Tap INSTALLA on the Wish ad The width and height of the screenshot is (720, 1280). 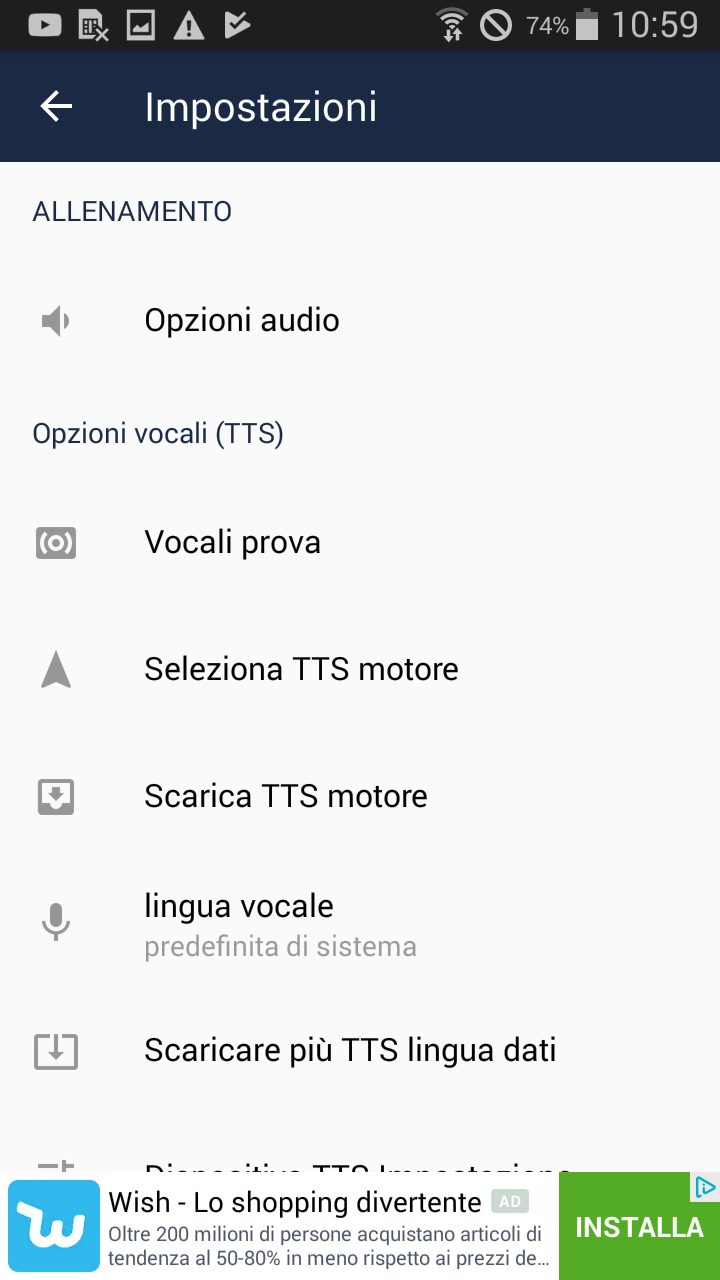pos(639,1227)
